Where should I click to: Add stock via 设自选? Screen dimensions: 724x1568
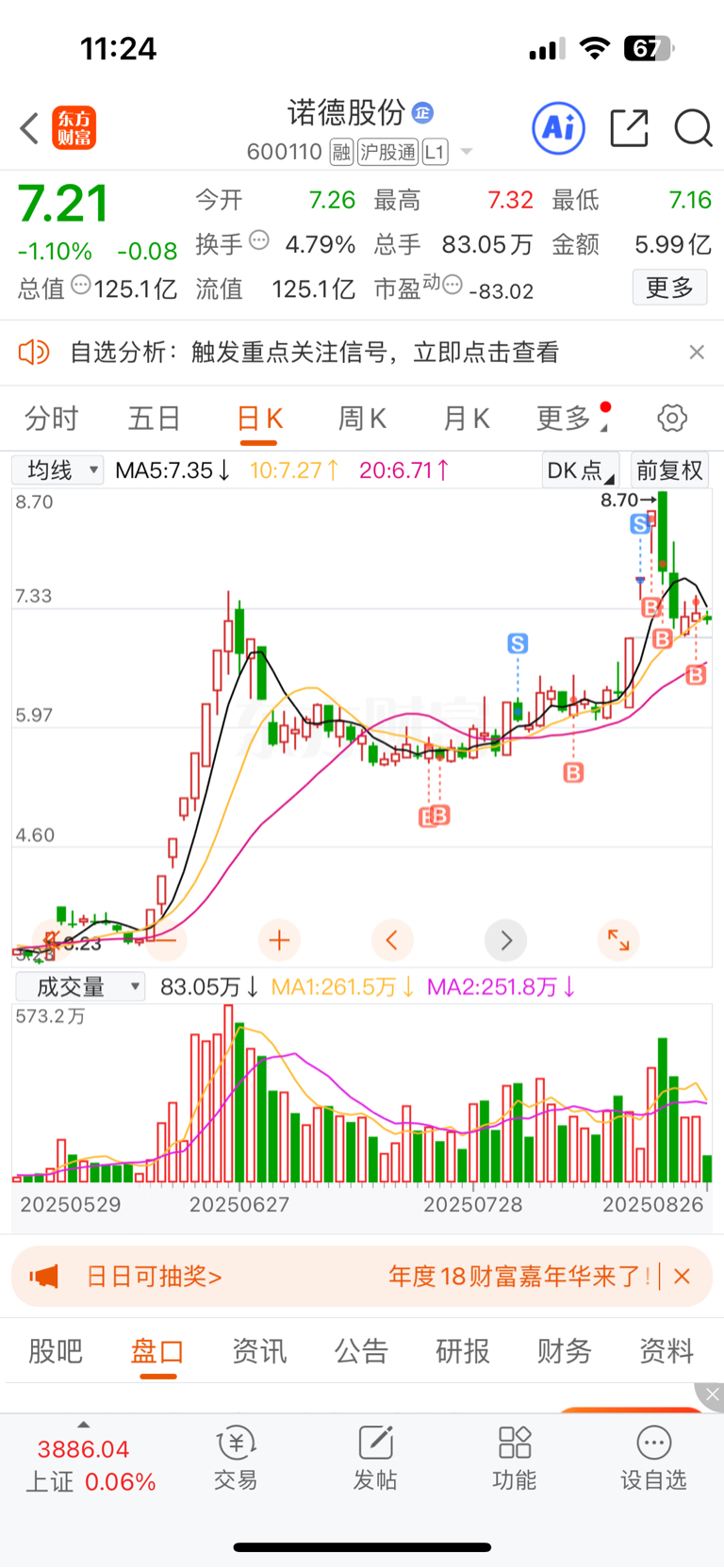653,1458
